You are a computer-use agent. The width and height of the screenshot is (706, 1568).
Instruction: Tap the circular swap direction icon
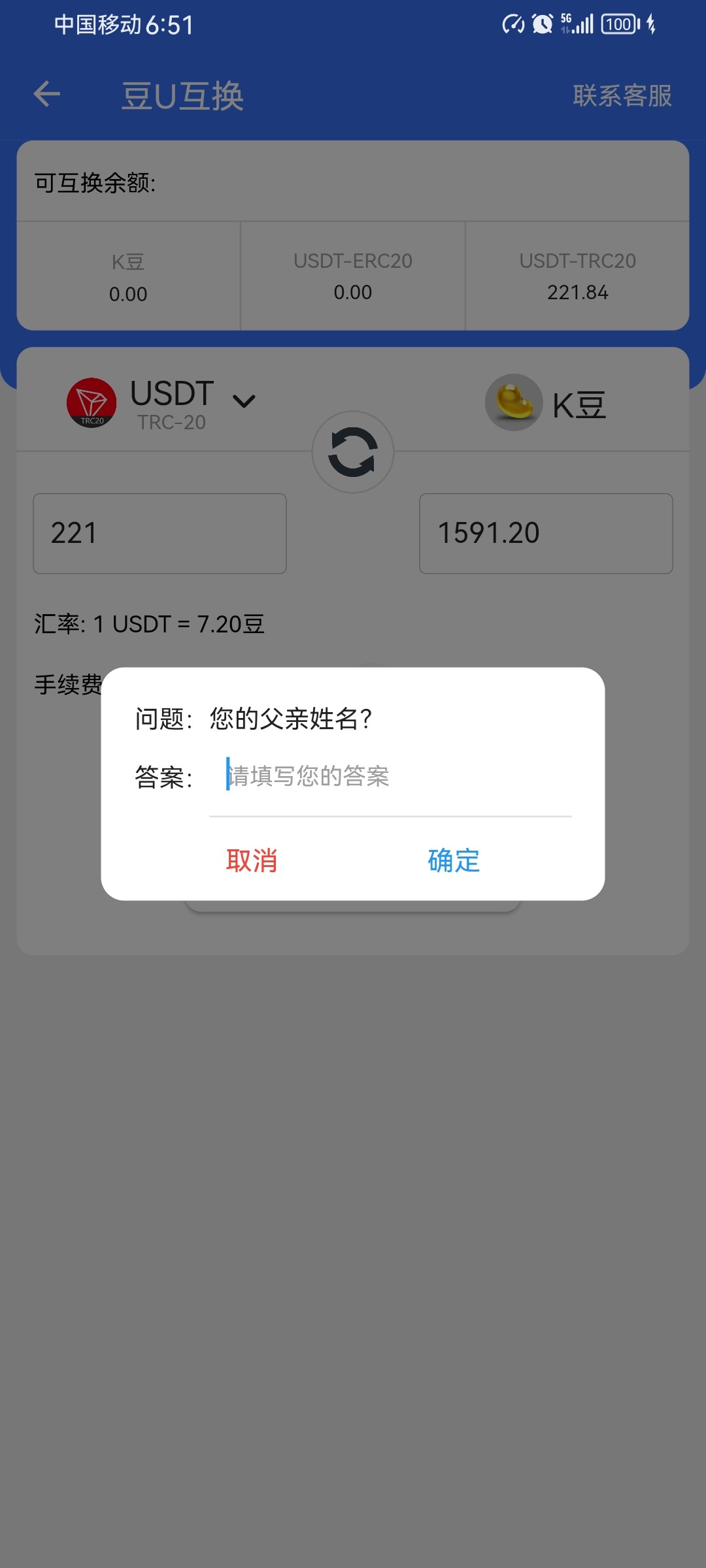[353, 452]
